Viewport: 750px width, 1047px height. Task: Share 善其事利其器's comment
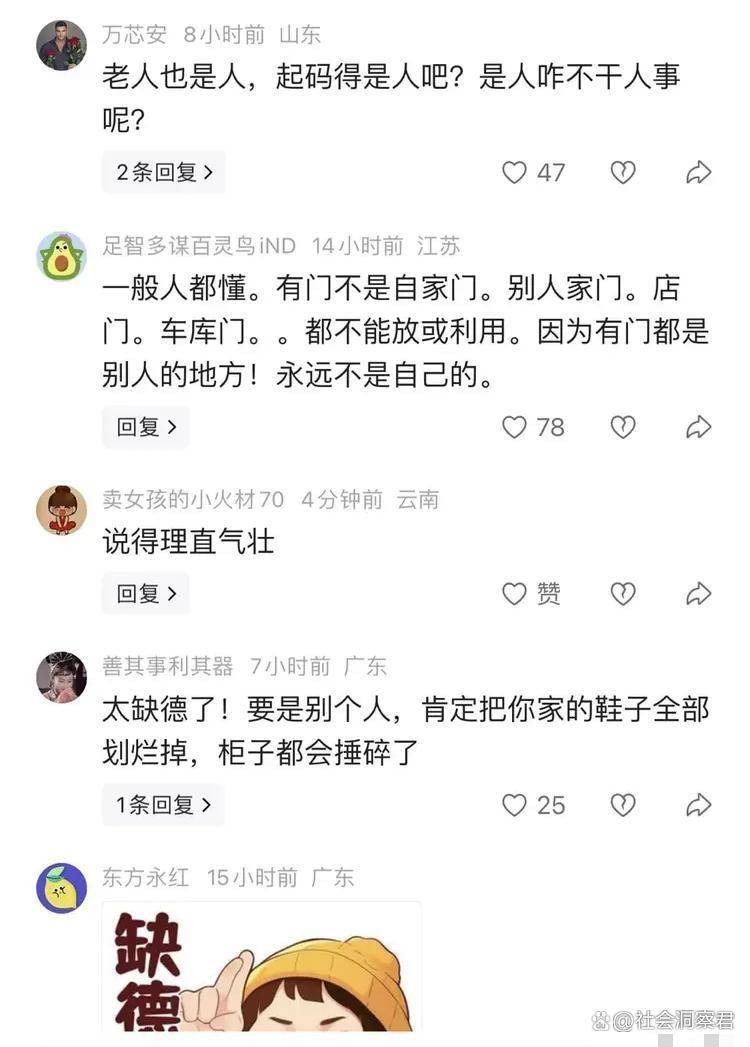(x=698, y=805)
